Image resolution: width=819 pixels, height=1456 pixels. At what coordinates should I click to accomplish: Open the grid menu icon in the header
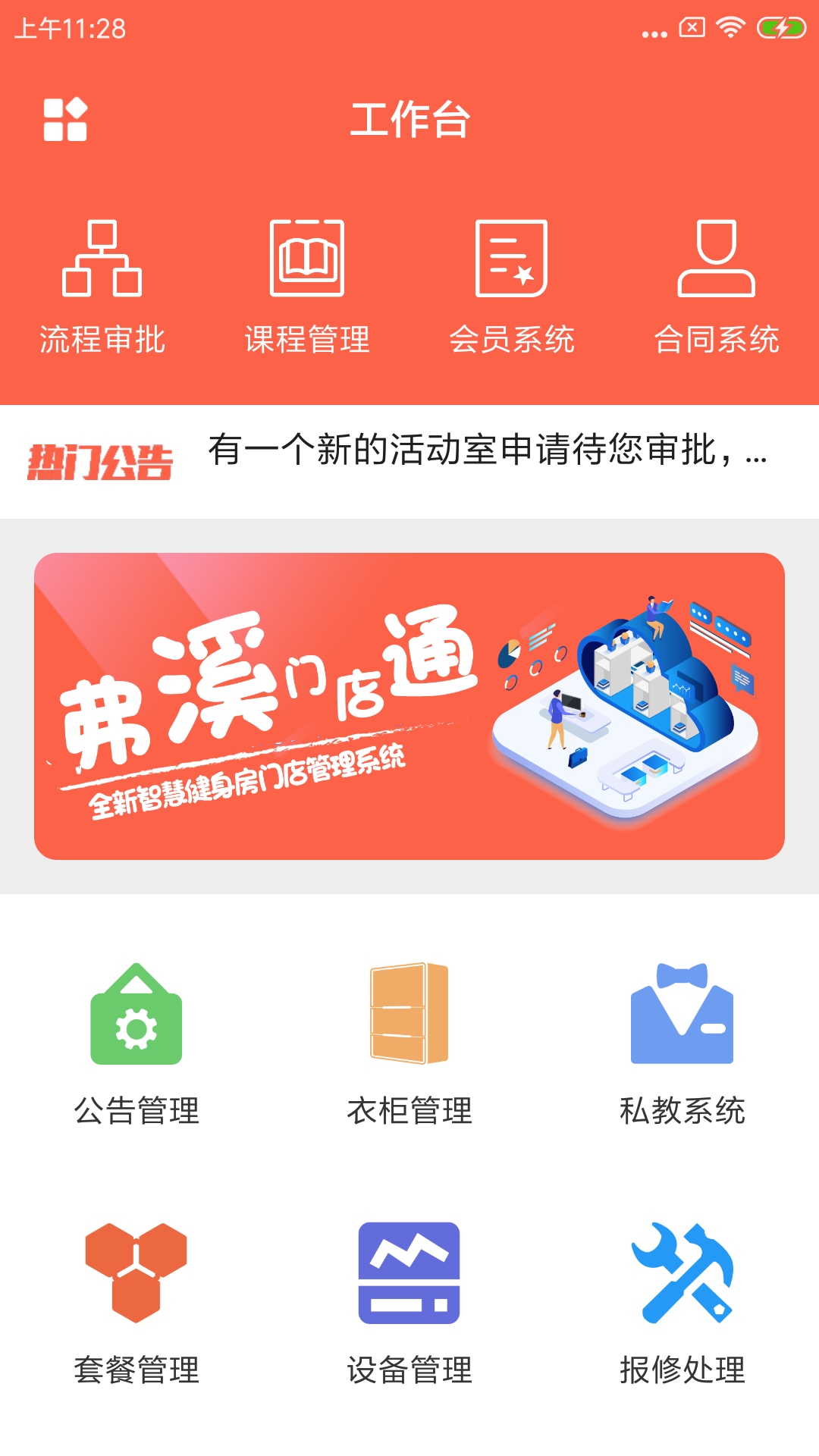[65, 120]
